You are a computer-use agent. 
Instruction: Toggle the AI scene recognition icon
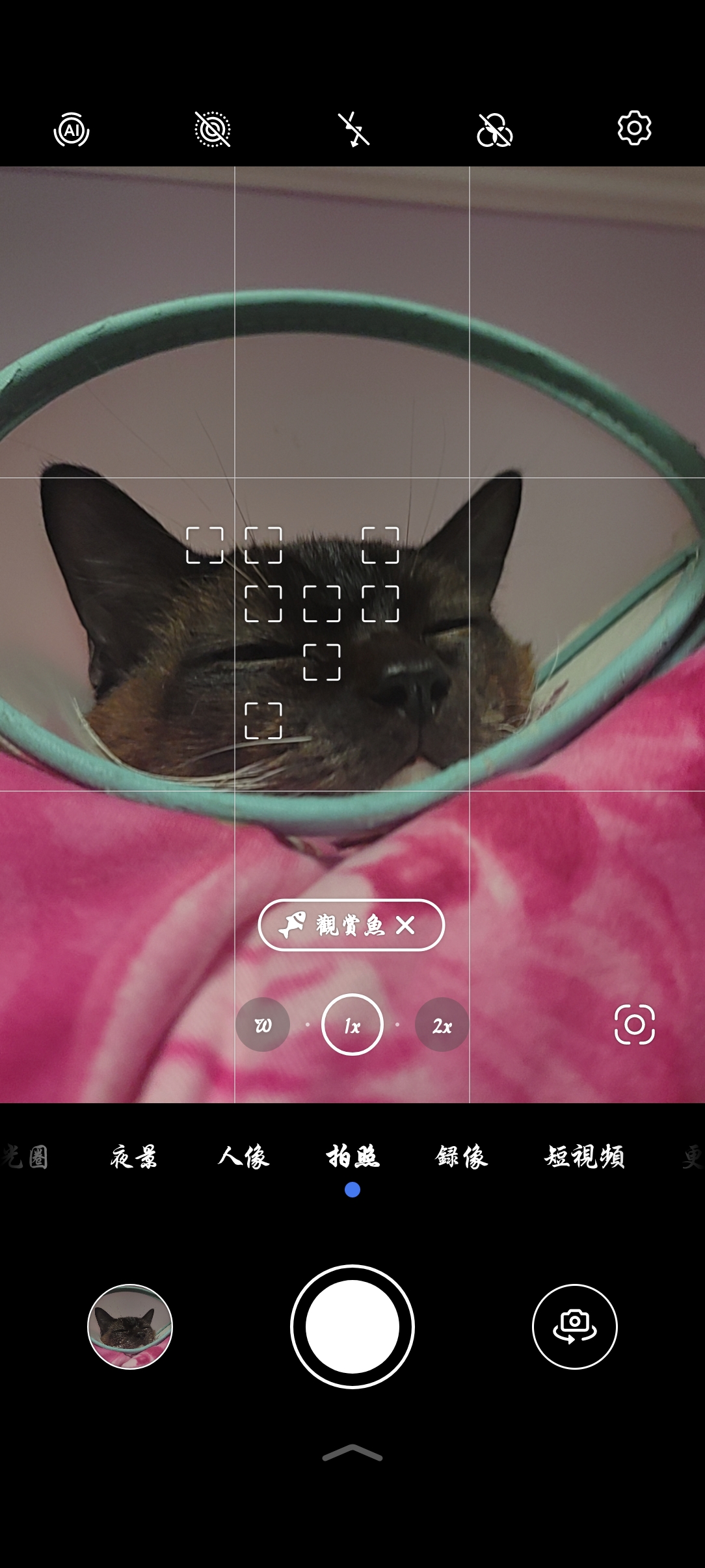click(71, 129)
